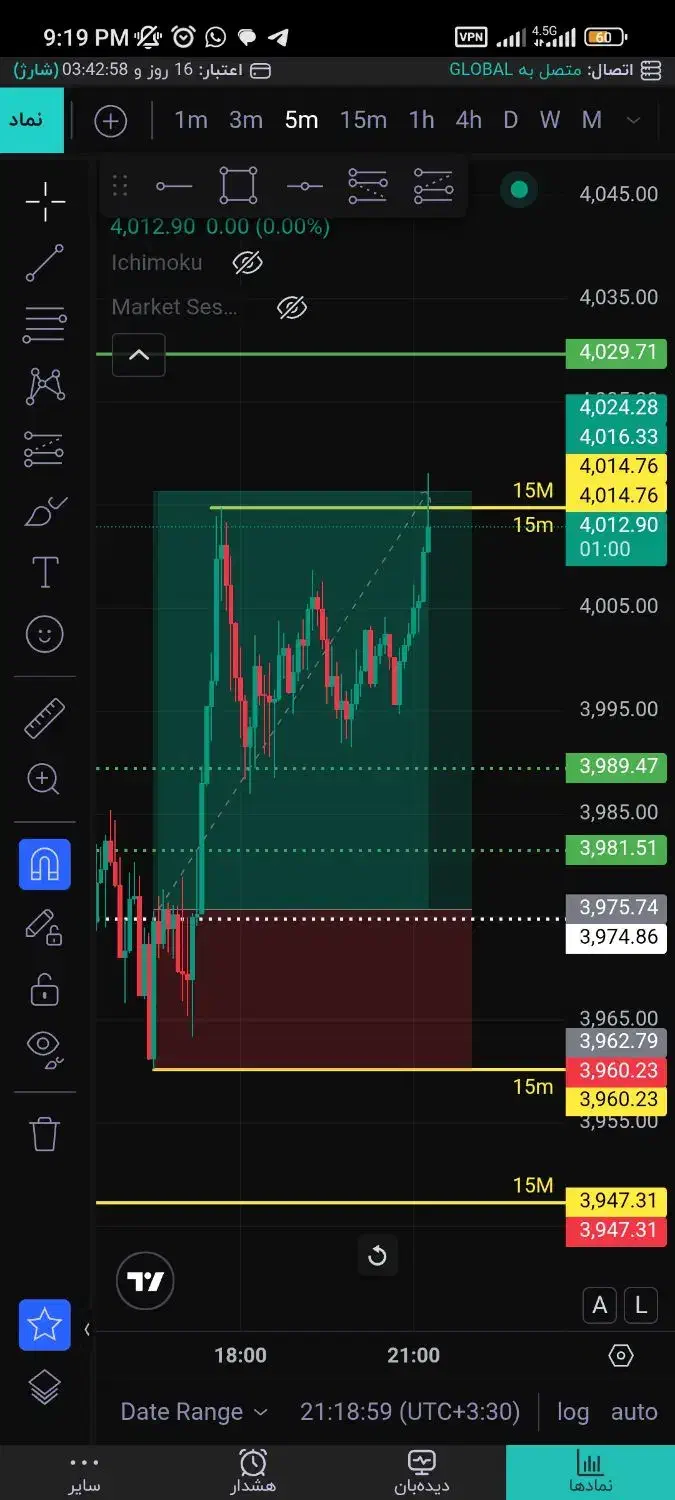Switch to the 1m timeframe
The width and height of the screenshot is (675, 1500).
[191, 120]
